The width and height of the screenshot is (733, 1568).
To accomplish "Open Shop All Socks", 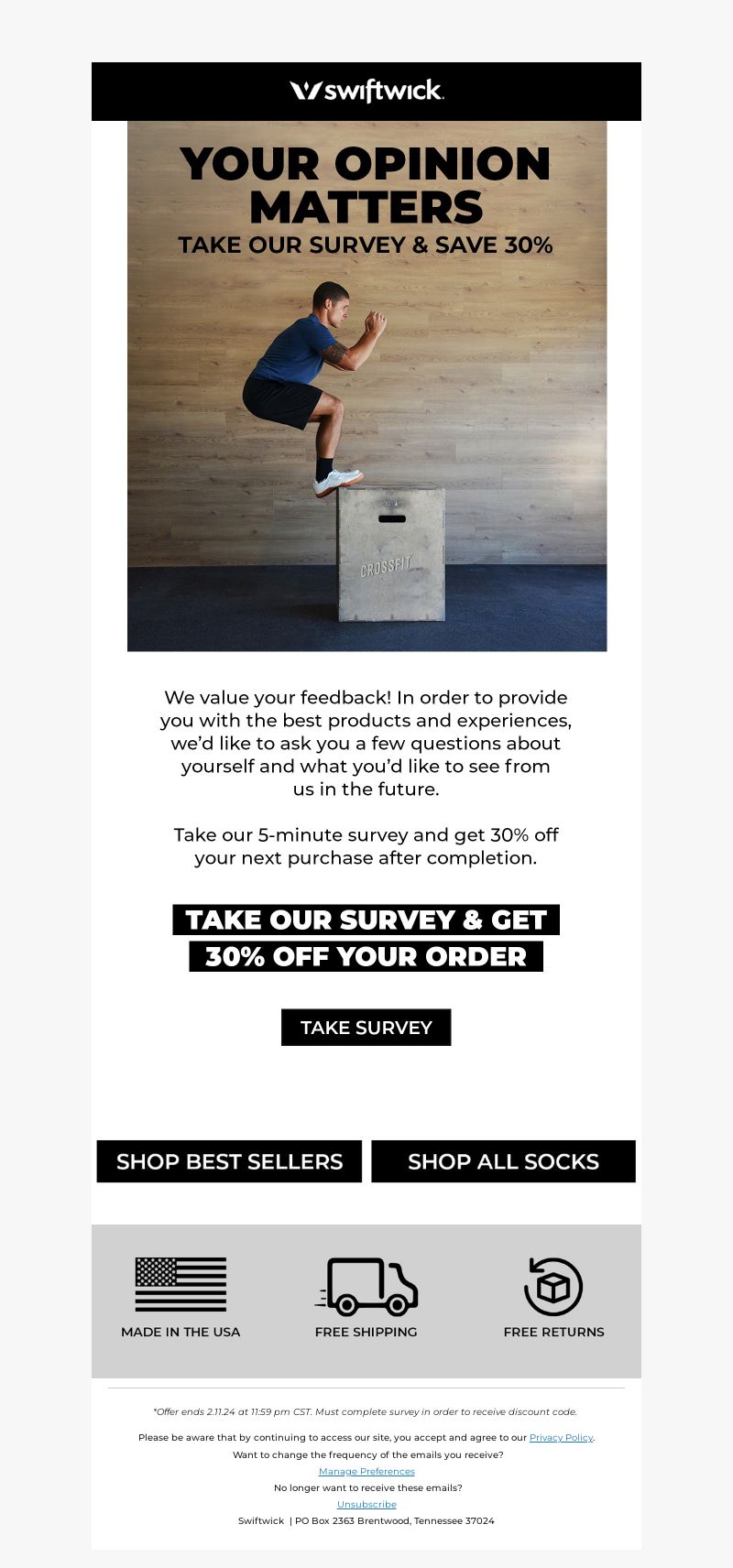I will pyautogui.click(x=503, y=1161).
